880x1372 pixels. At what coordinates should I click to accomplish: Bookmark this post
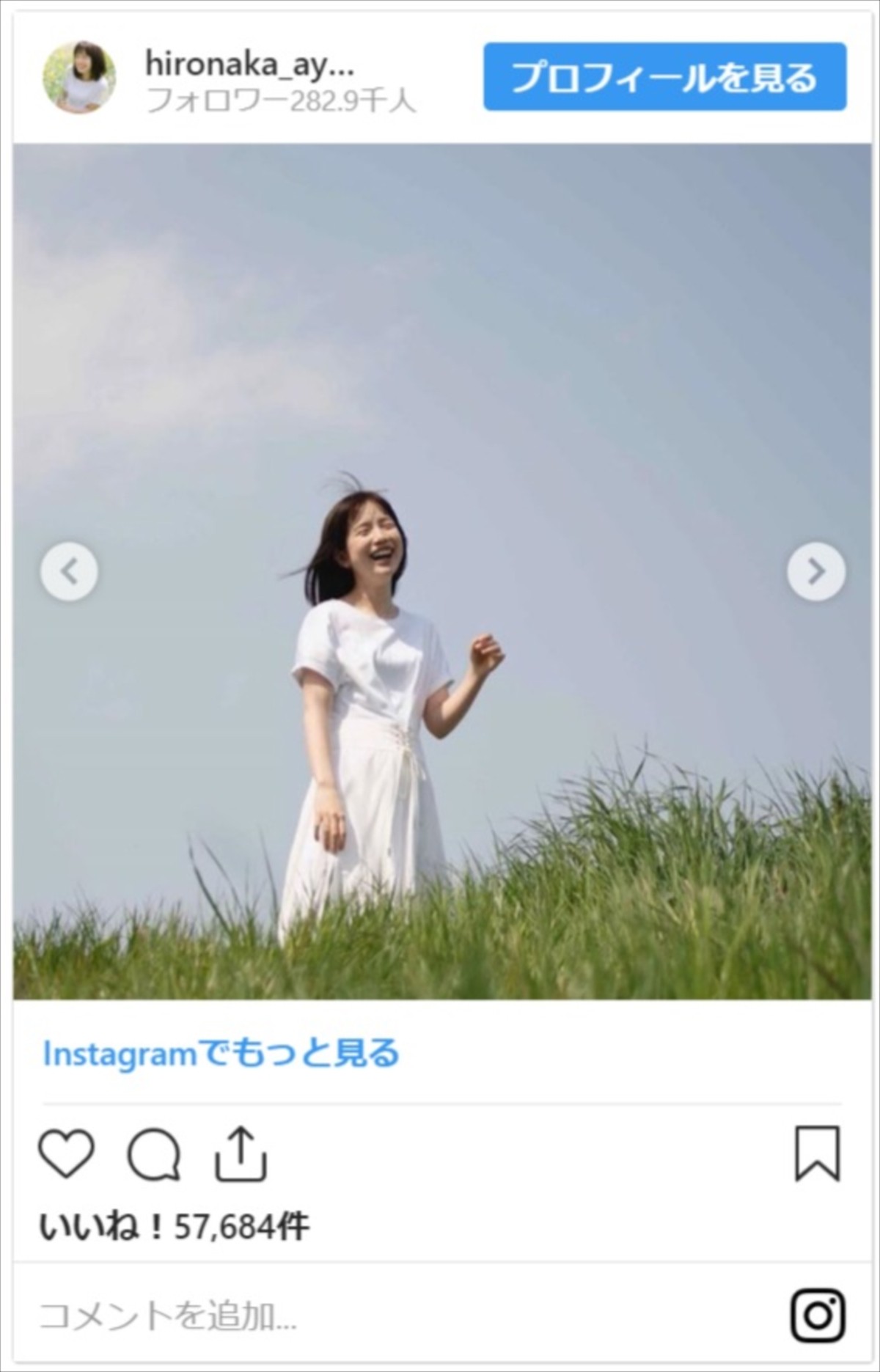(x=817, y=1155)
